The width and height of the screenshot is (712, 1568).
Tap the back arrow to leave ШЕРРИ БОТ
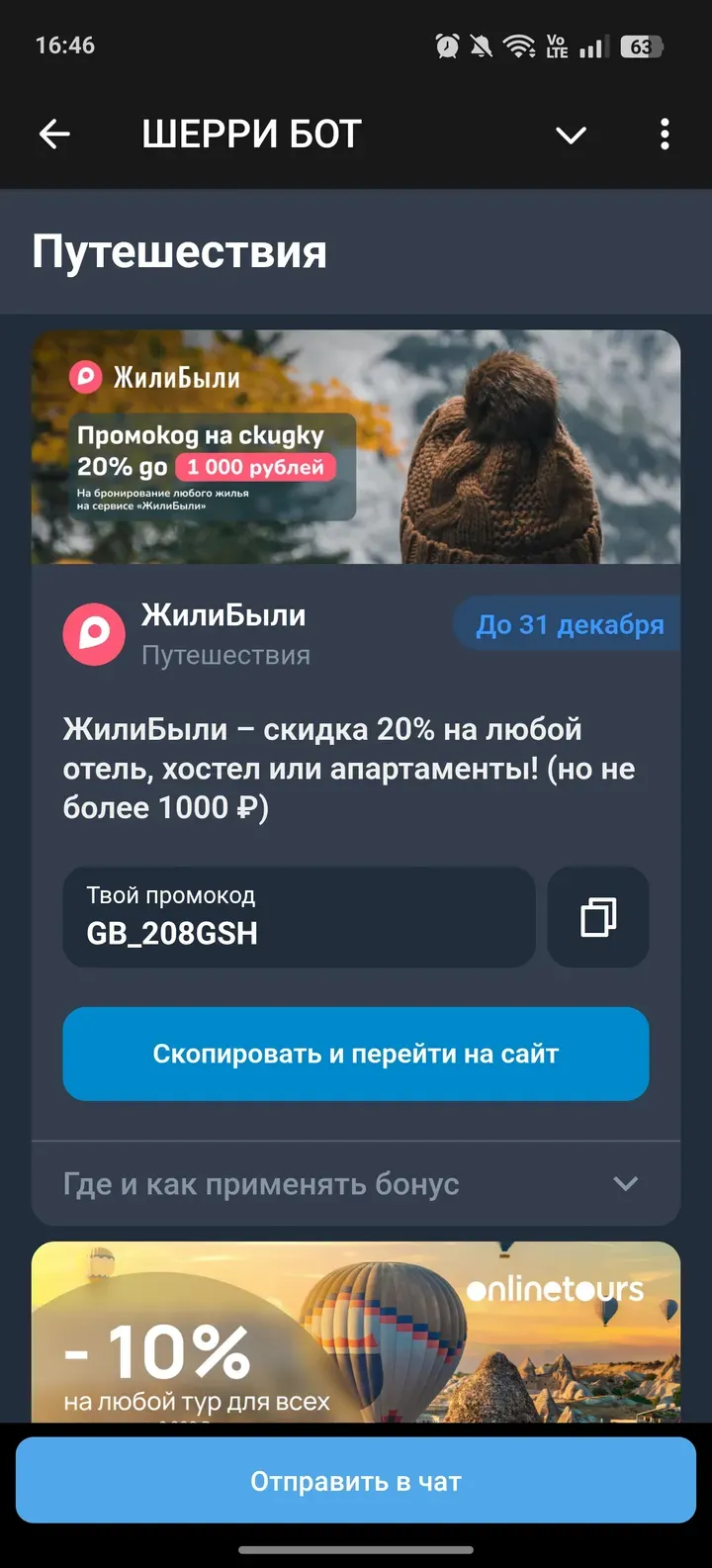[54, 134]
